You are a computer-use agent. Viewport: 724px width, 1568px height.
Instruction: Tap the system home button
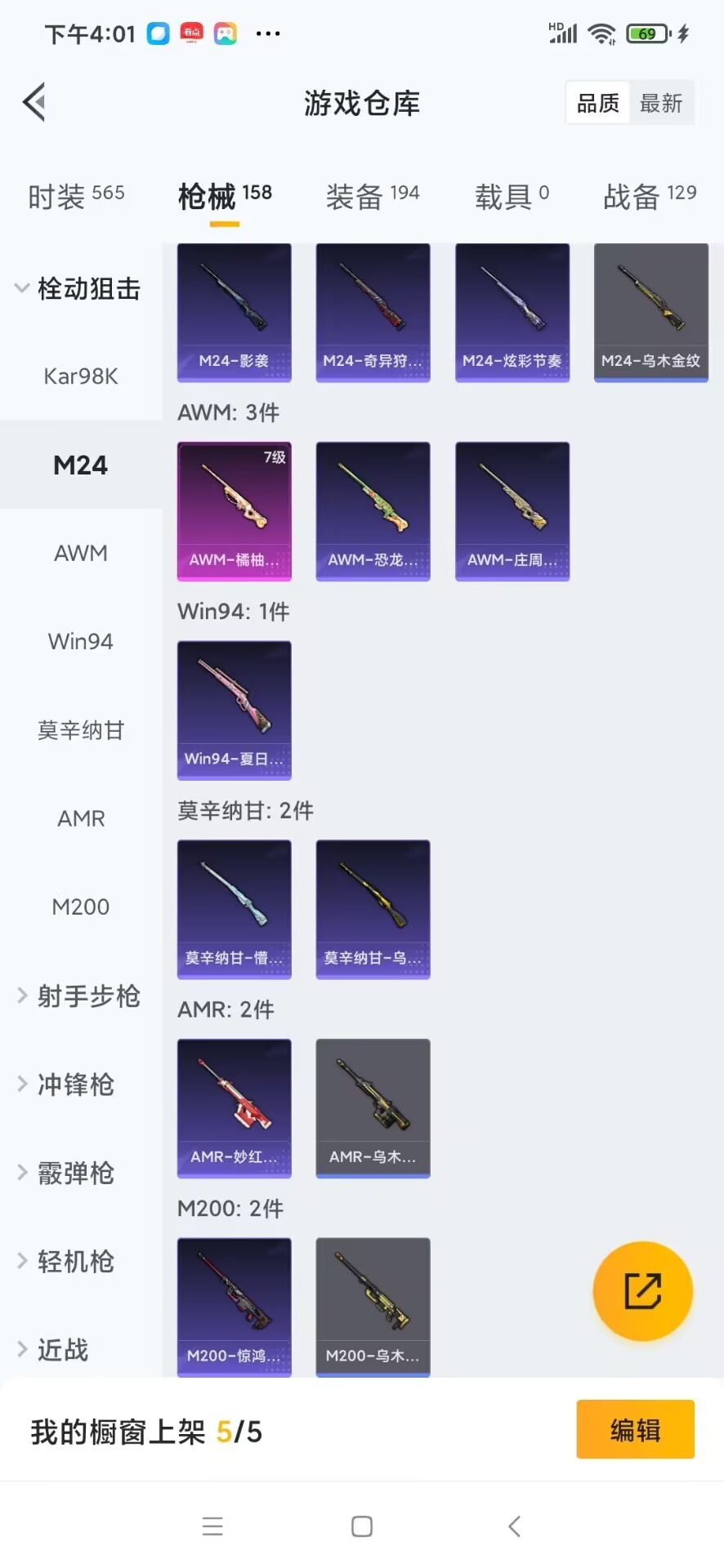pos(362,1526)
